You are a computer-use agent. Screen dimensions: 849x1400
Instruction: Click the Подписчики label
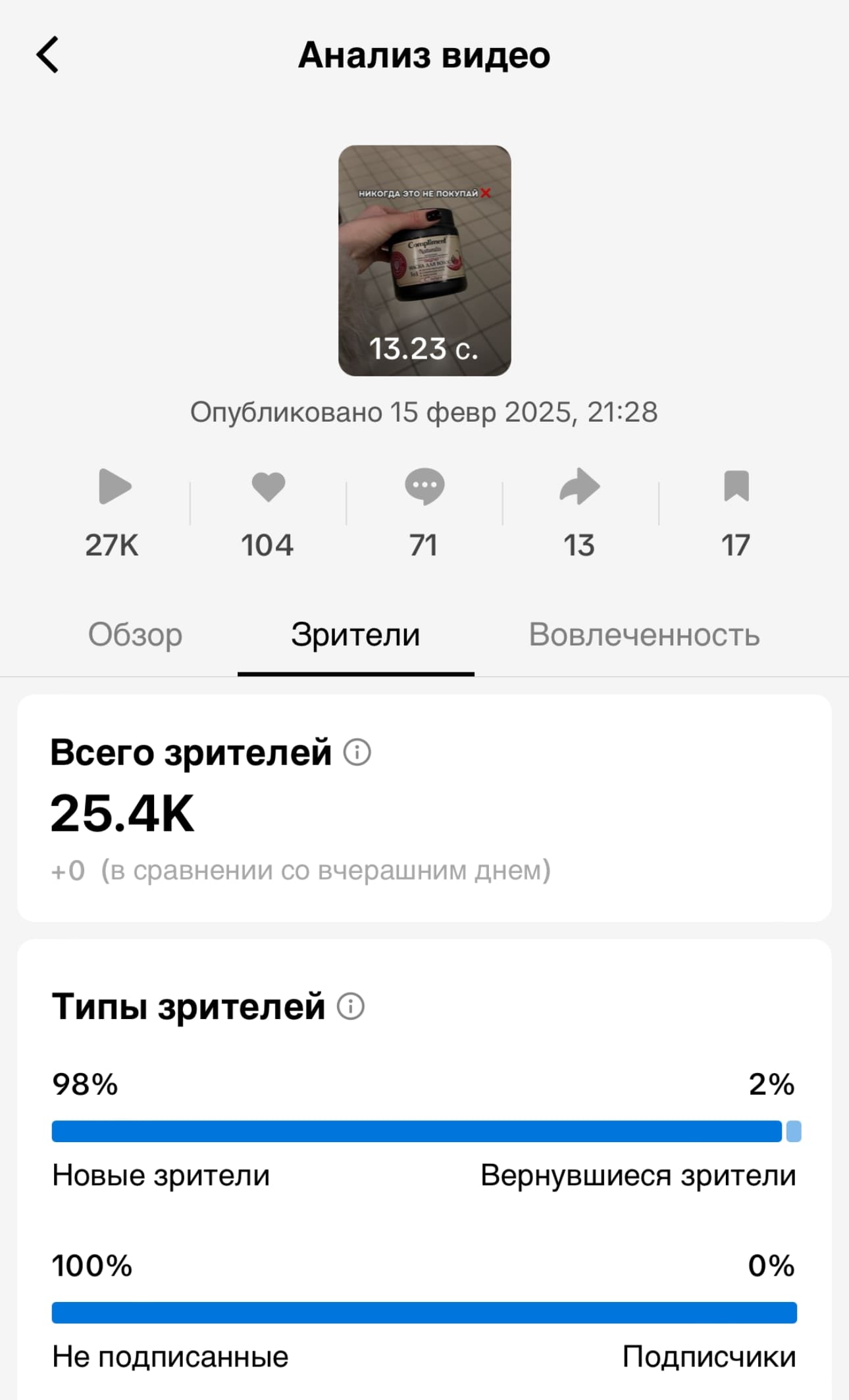[x=709, y=1355]
